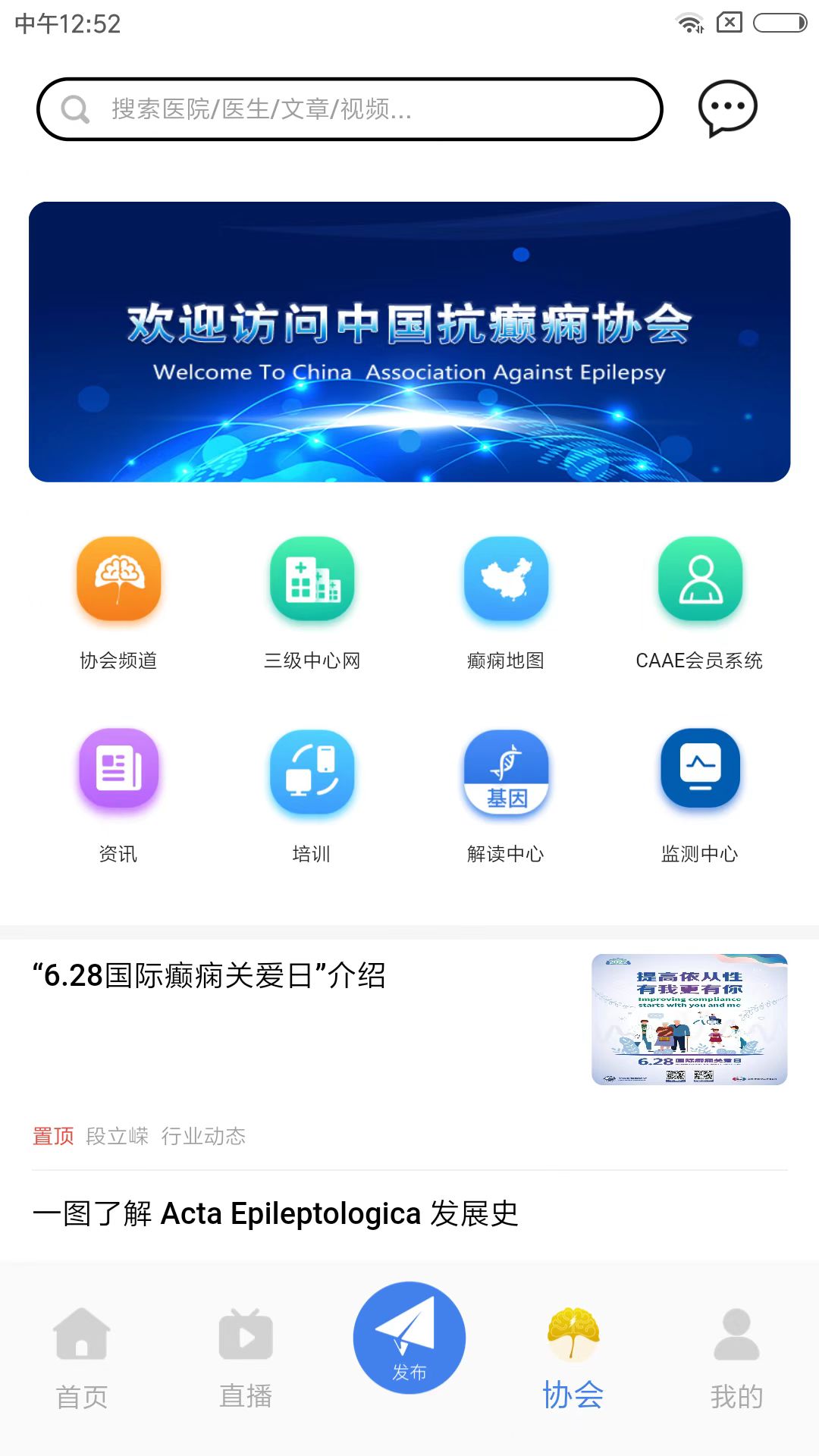Select the 协会 association tab

point(573,1357)
